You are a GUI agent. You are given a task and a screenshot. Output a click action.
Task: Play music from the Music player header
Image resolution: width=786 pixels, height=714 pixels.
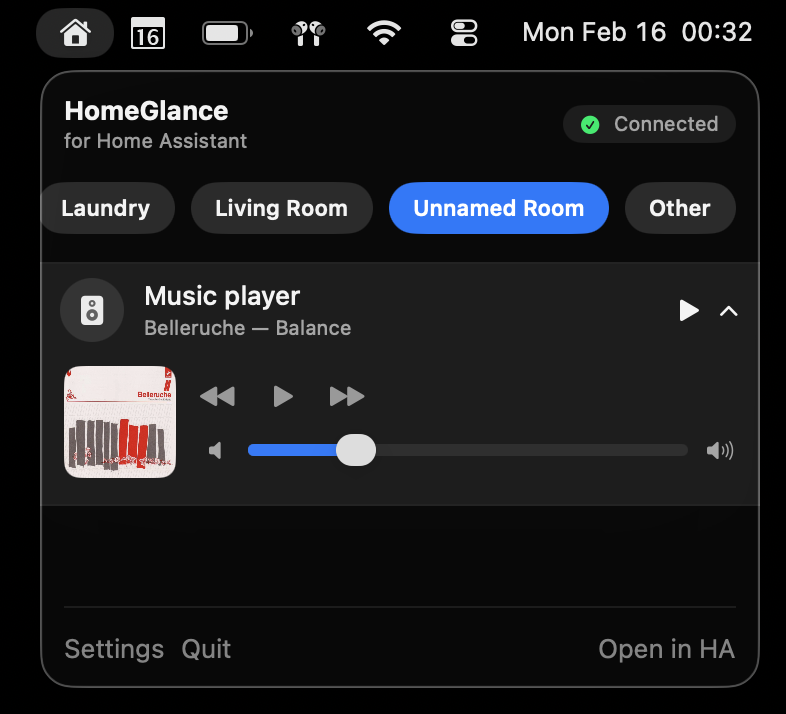(688, 311)
